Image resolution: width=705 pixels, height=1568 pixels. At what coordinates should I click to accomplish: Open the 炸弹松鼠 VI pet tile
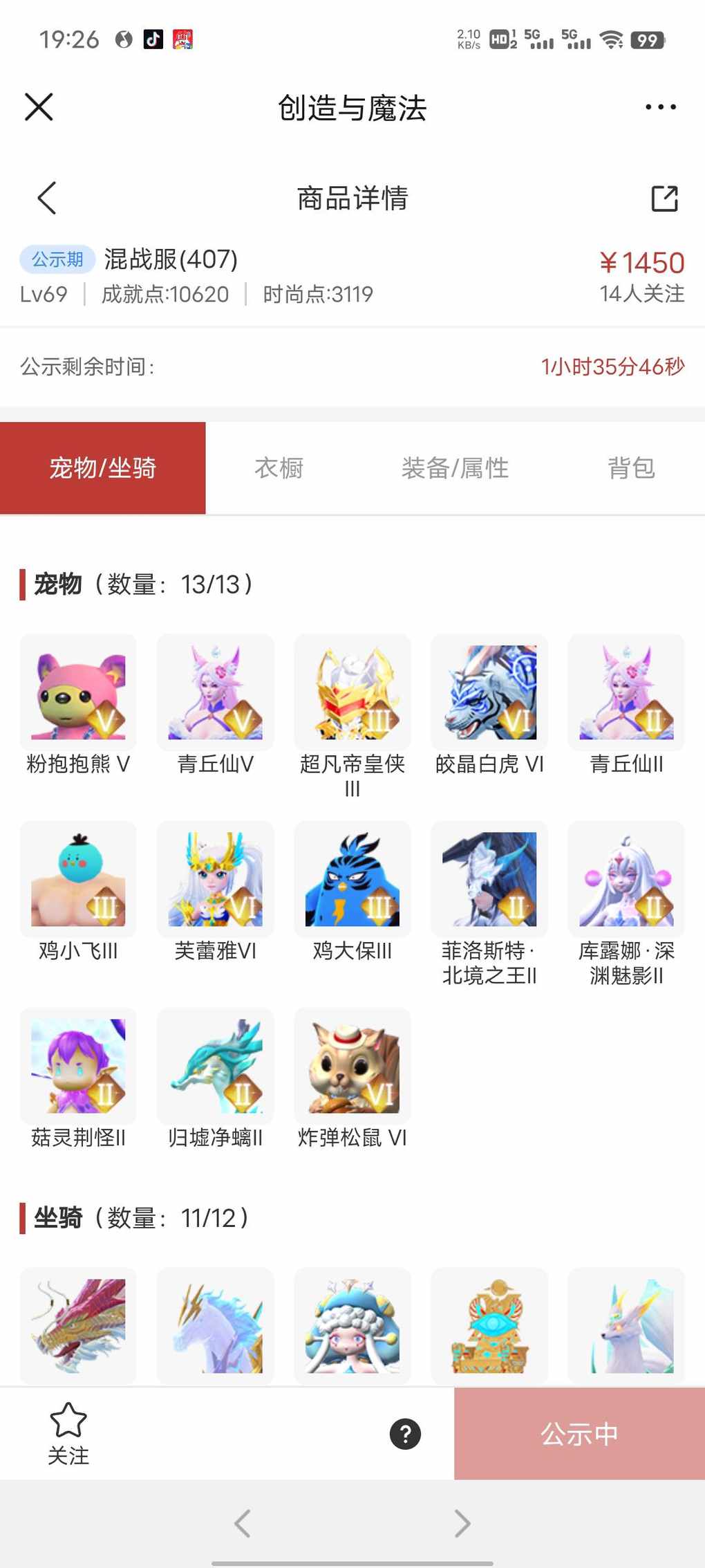click(352, 1066)
